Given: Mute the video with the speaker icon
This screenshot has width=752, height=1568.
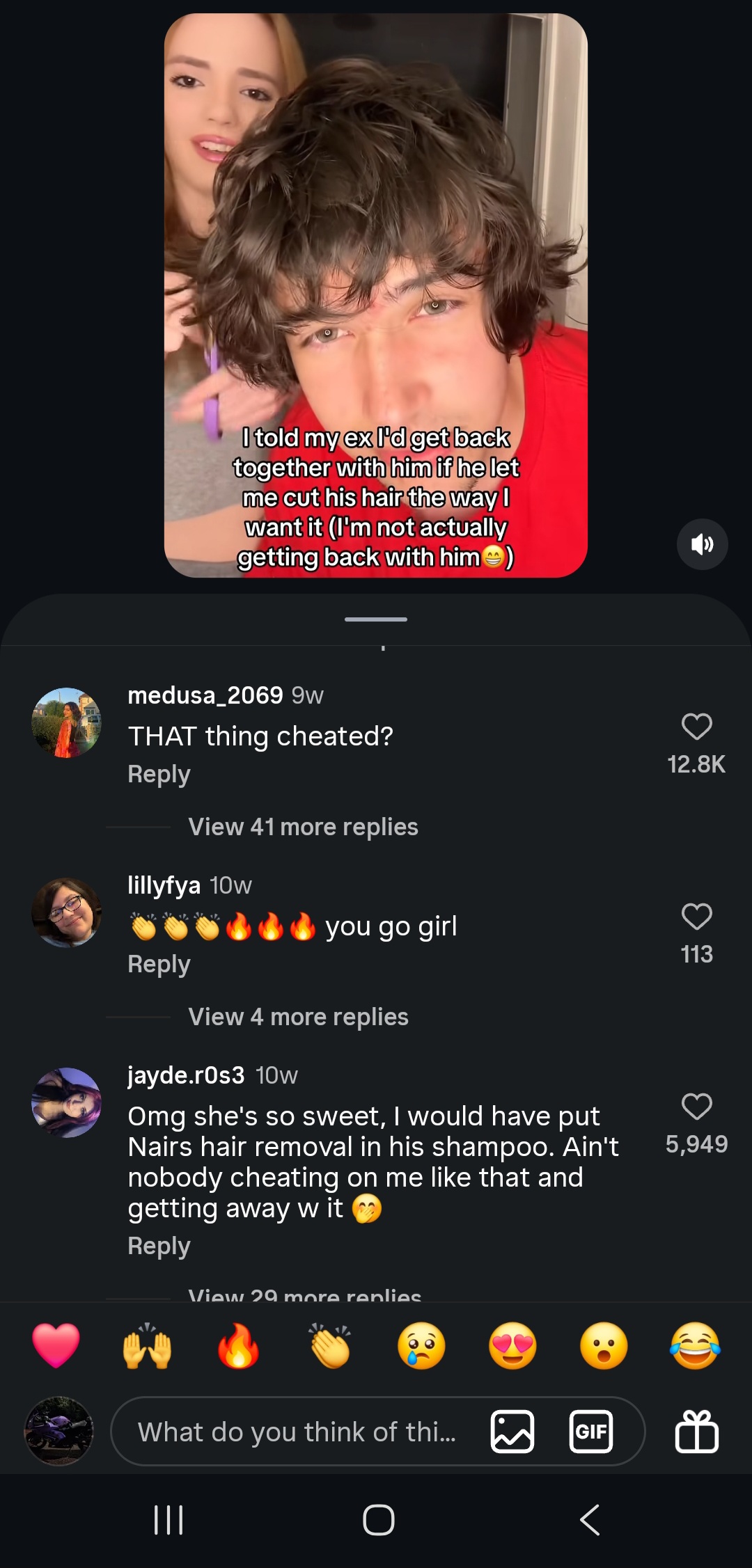Looking at the screenshot, I should pyautogui.click(x=702, y=544).
